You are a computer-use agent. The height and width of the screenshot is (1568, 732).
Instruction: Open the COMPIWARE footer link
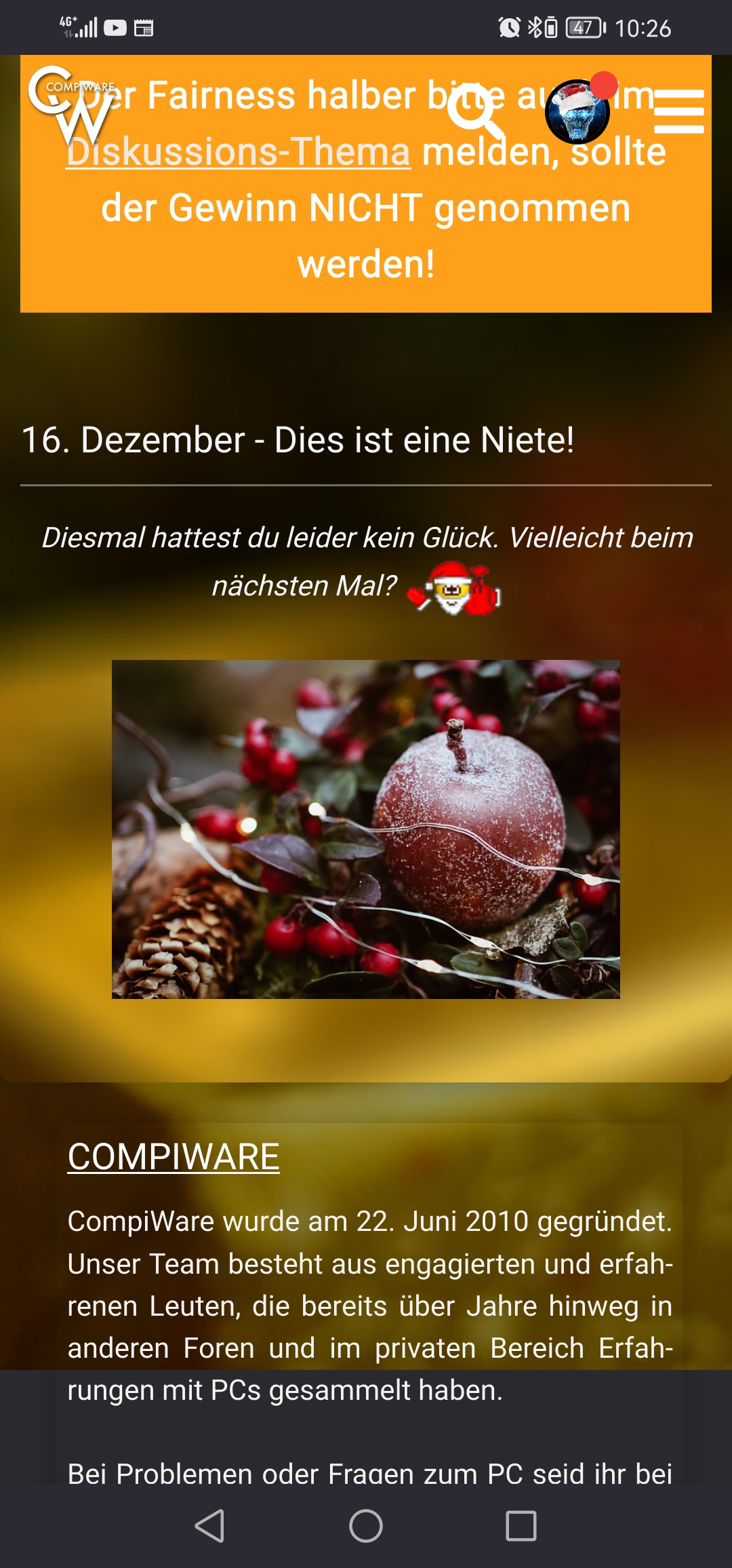click(x=174, y=1157)
